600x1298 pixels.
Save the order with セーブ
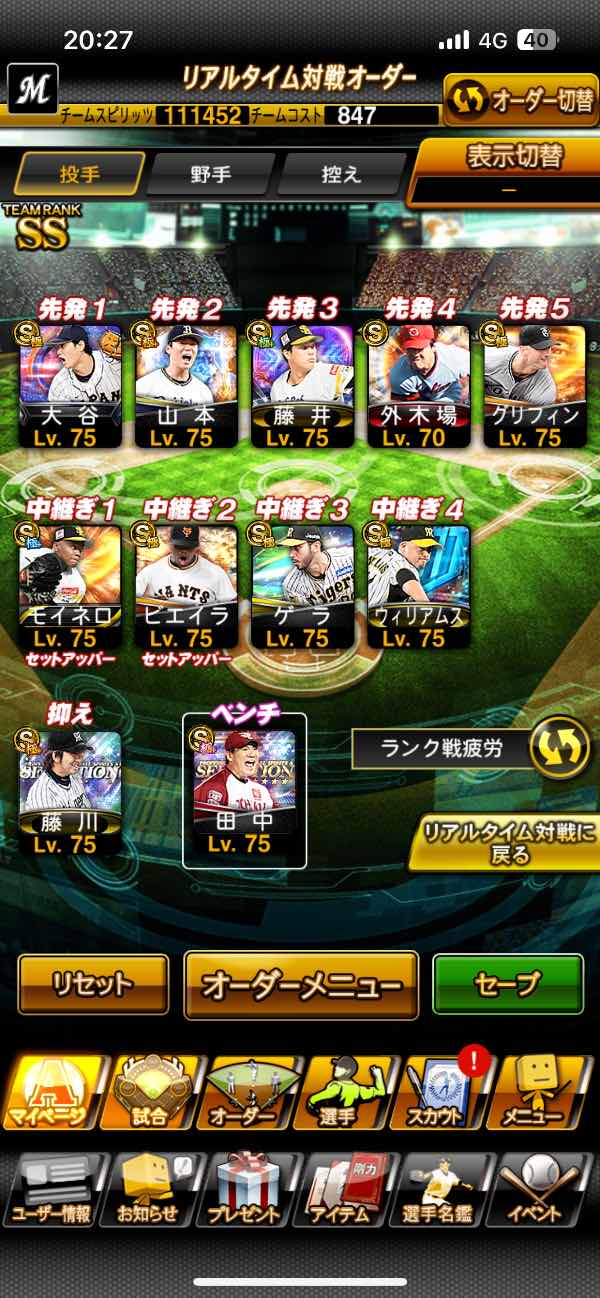(508, 984)
